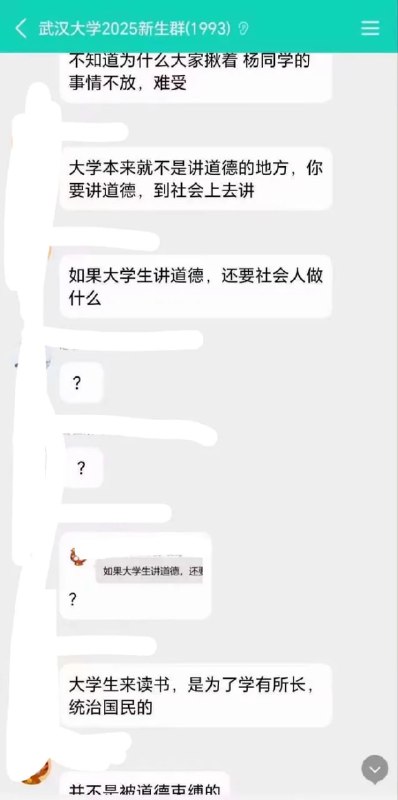
Task: Go back from the 武汉大学2025新生群 chat
Action: [x=21, y=29]
